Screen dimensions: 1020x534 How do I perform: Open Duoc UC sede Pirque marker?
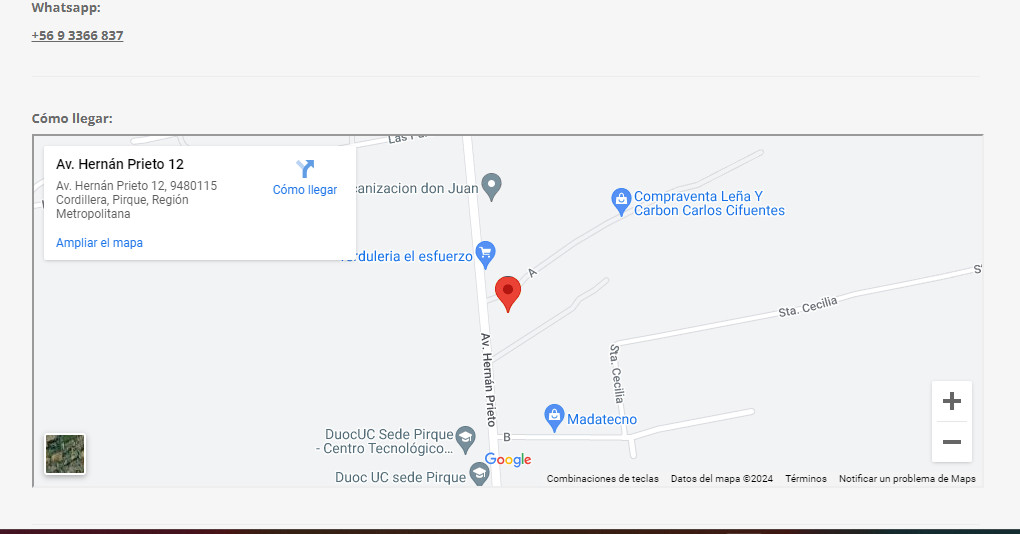coord(479,475)
